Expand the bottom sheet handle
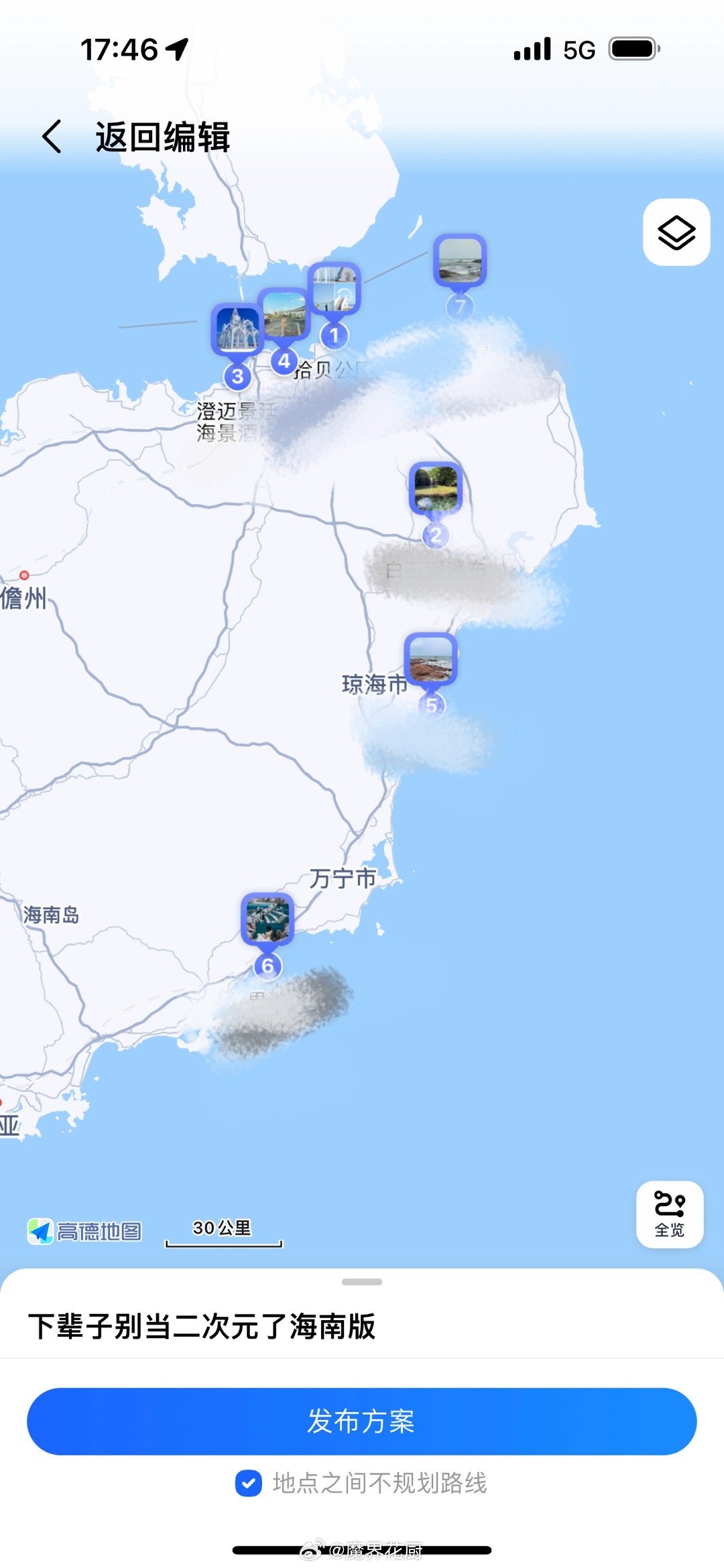 pyautogui.click(x=362, y=1281)
